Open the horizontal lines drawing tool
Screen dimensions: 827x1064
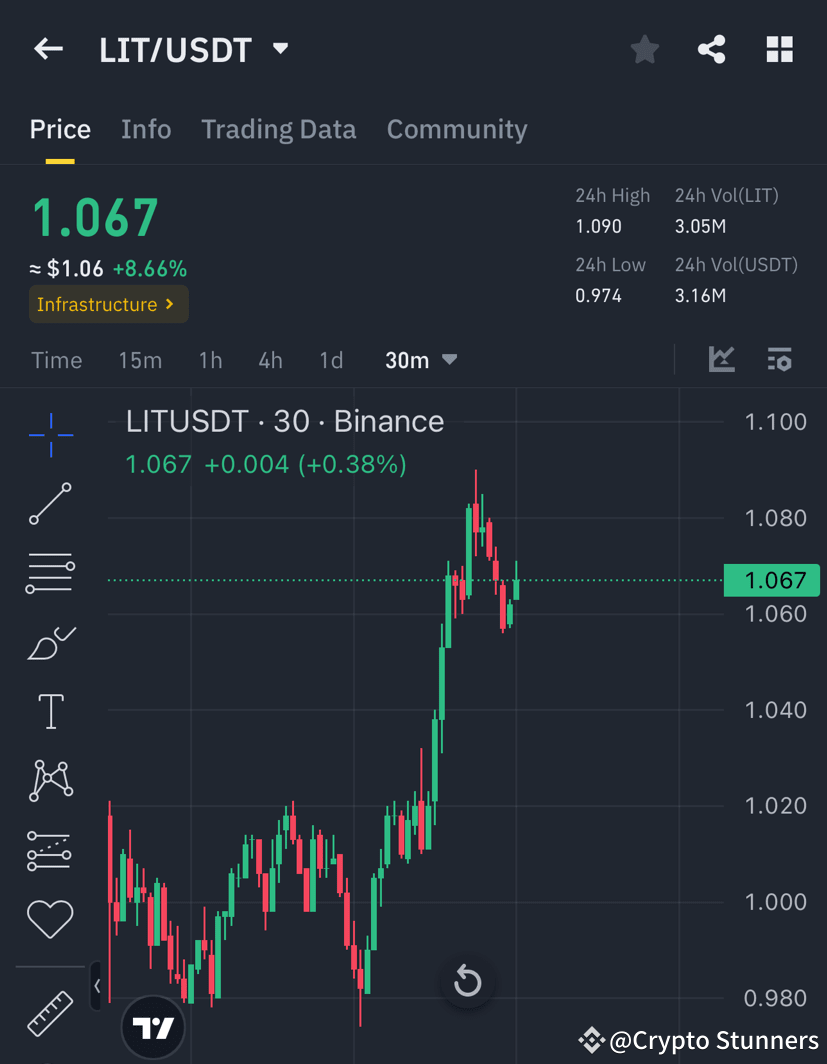pyautogui.click(x=50, y=573)
